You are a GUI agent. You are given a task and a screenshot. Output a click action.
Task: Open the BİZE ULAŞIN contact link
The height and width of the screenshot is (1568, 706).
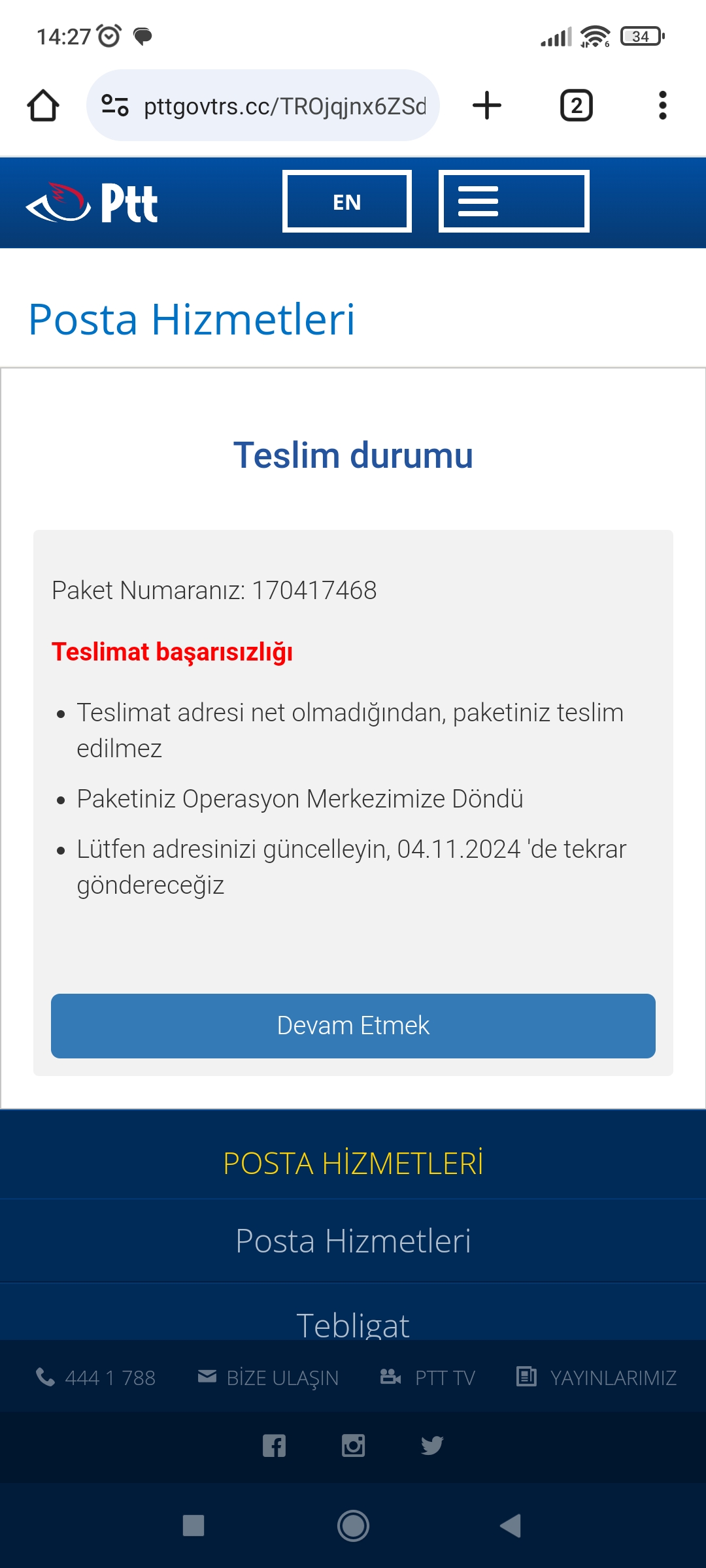[268, 1377]
